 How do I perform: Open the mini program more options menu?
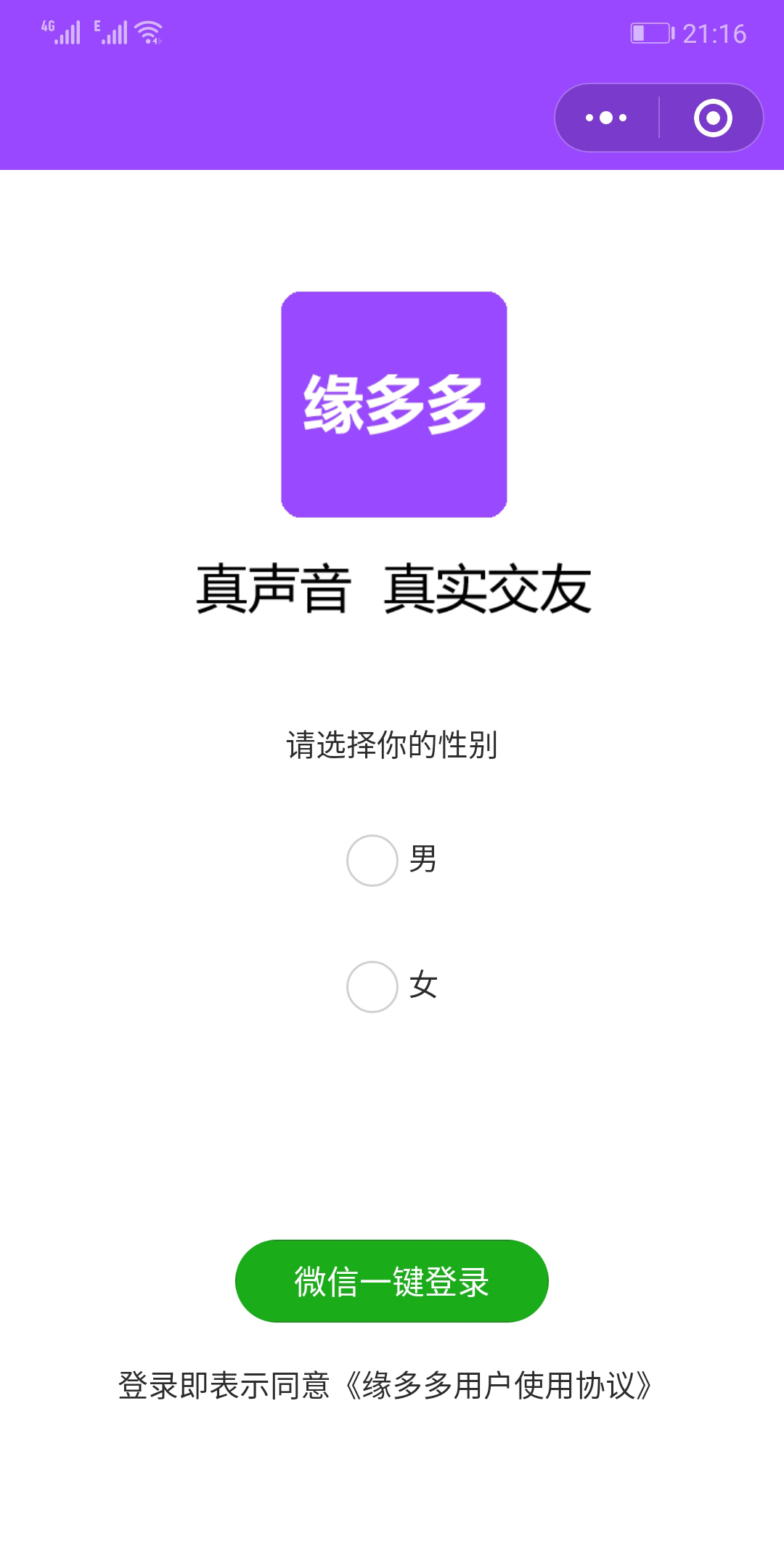606,118
